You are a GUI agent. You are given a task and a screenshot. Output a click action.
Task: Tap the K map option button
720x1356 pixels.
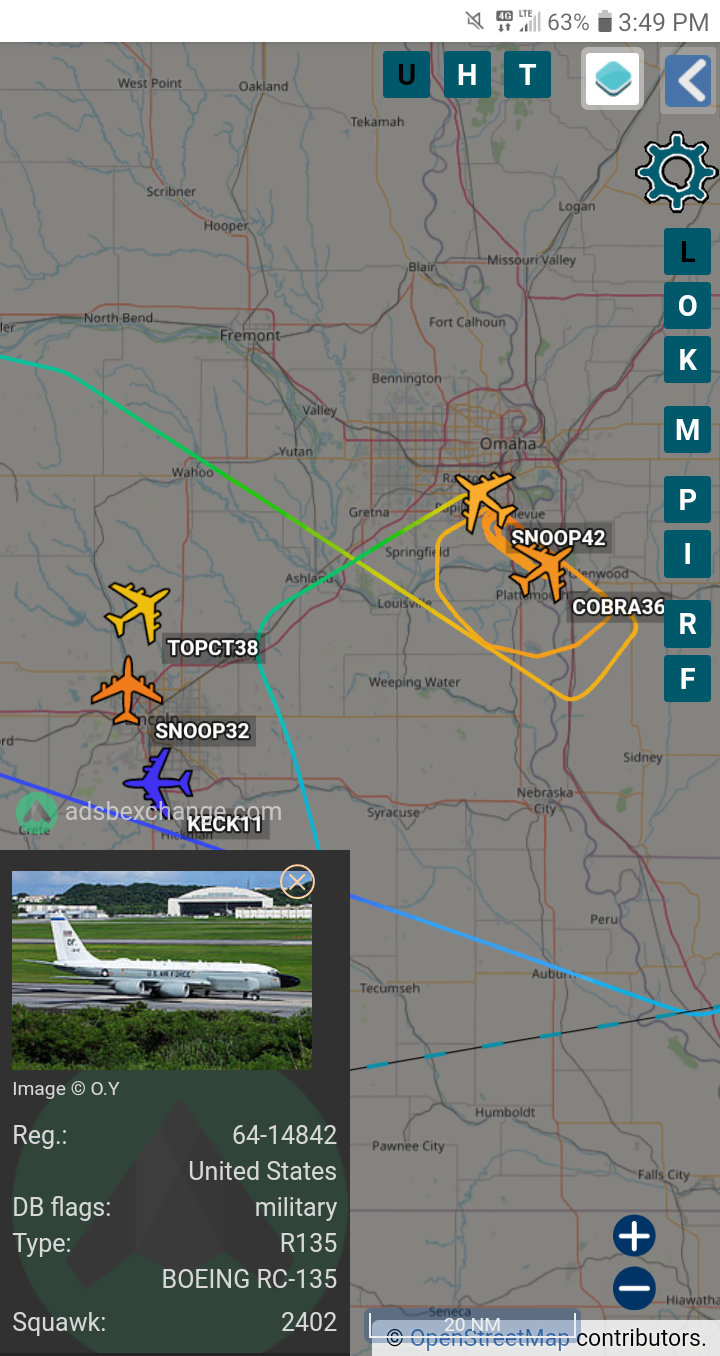(x=687, y=360)
